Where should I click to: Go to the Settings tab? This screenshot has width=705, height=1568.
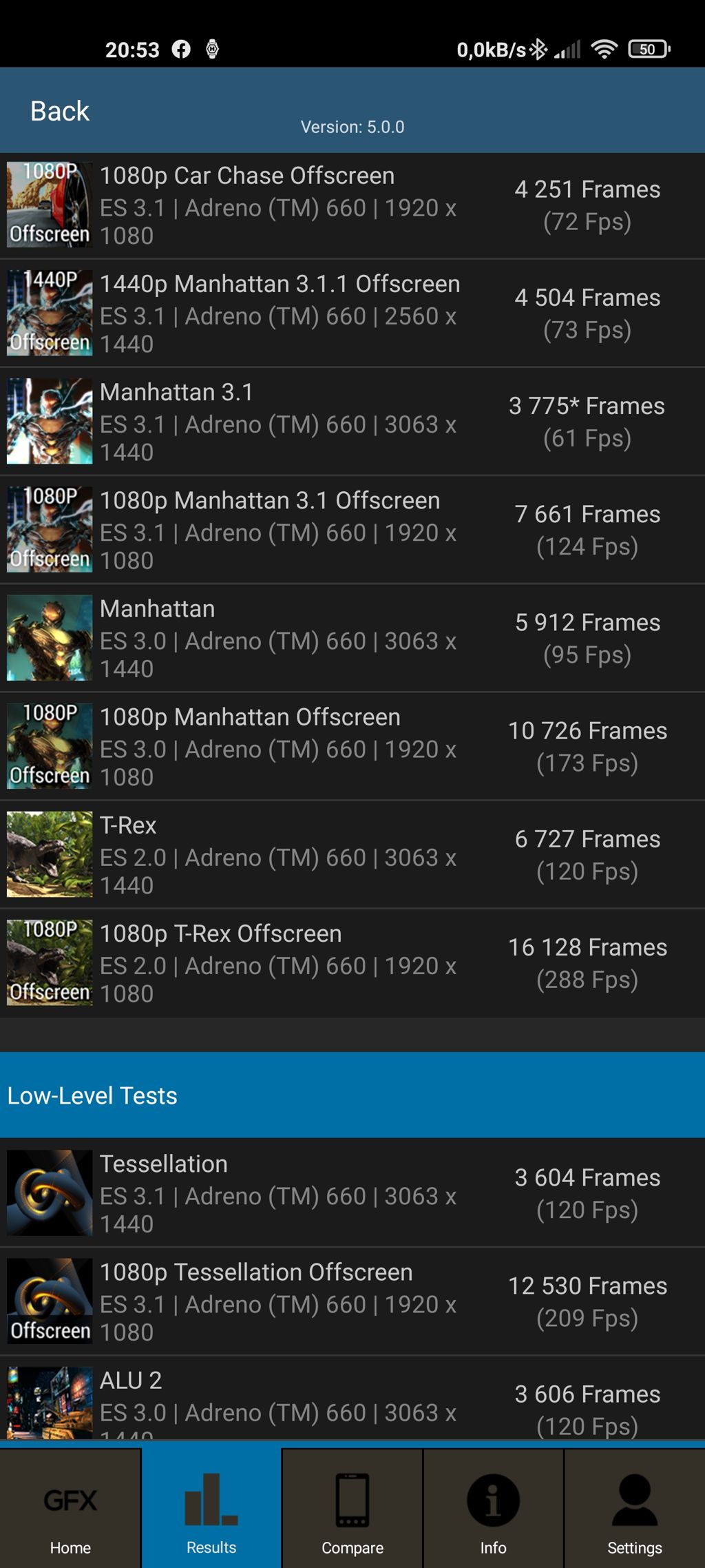point(635,1508)
